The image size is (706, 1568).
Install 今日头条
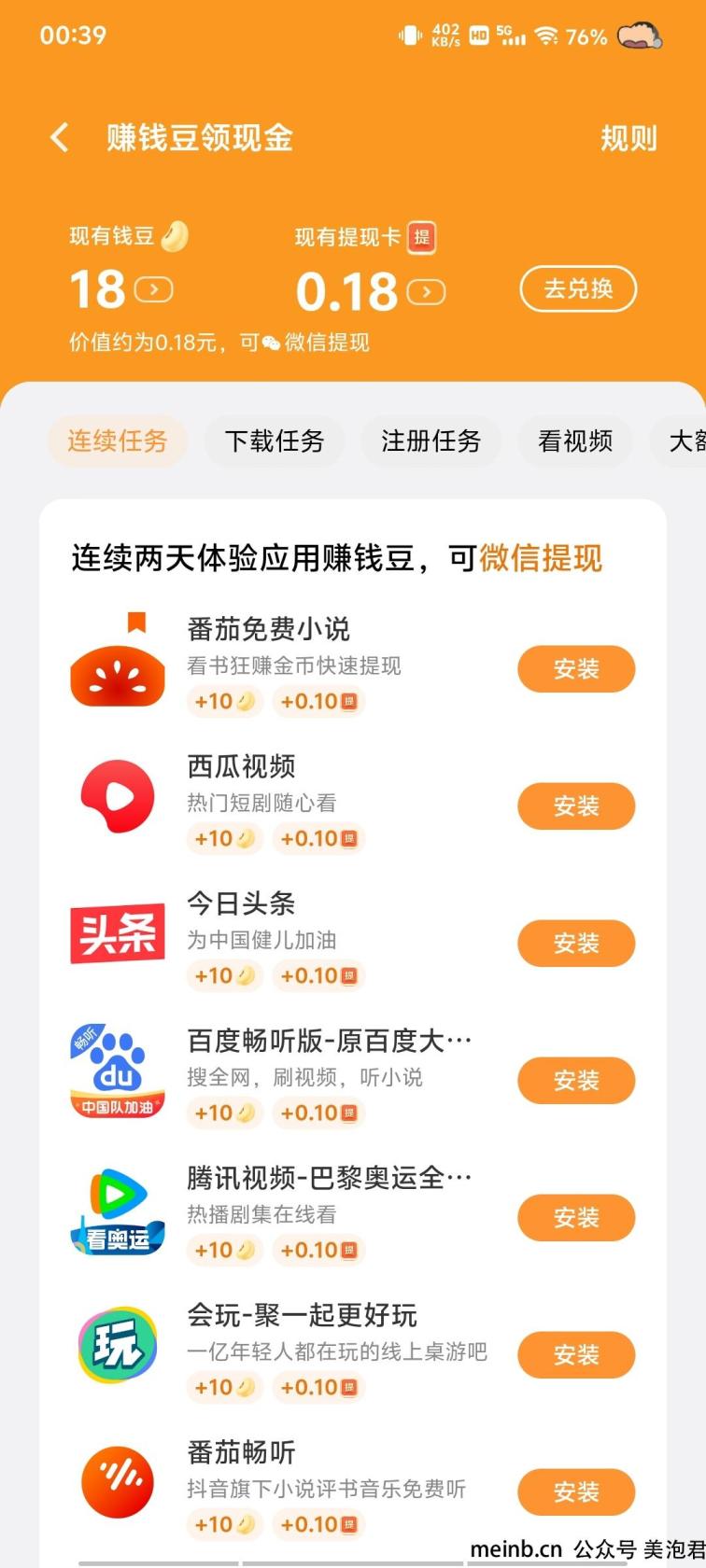[576, 944]
